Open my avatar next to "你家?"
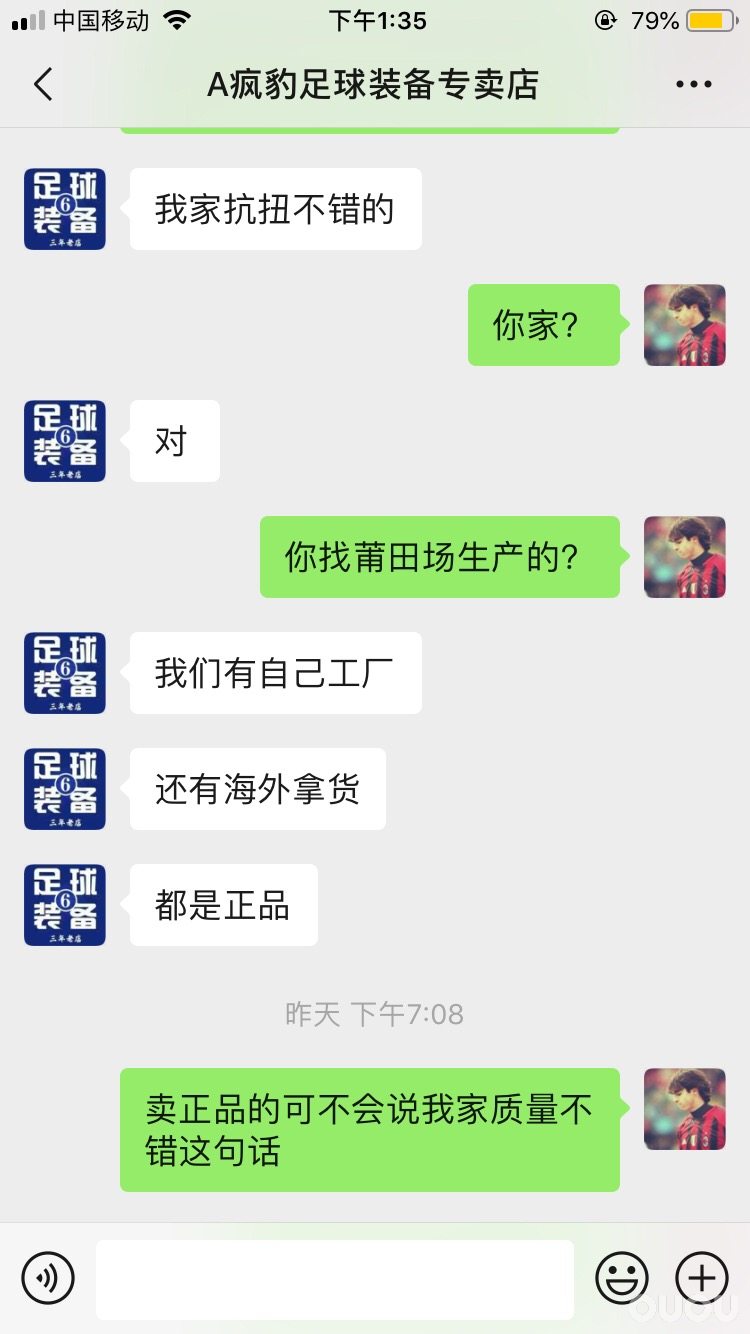The width and height of the screenshot is (750, 1334). point(684,325)
